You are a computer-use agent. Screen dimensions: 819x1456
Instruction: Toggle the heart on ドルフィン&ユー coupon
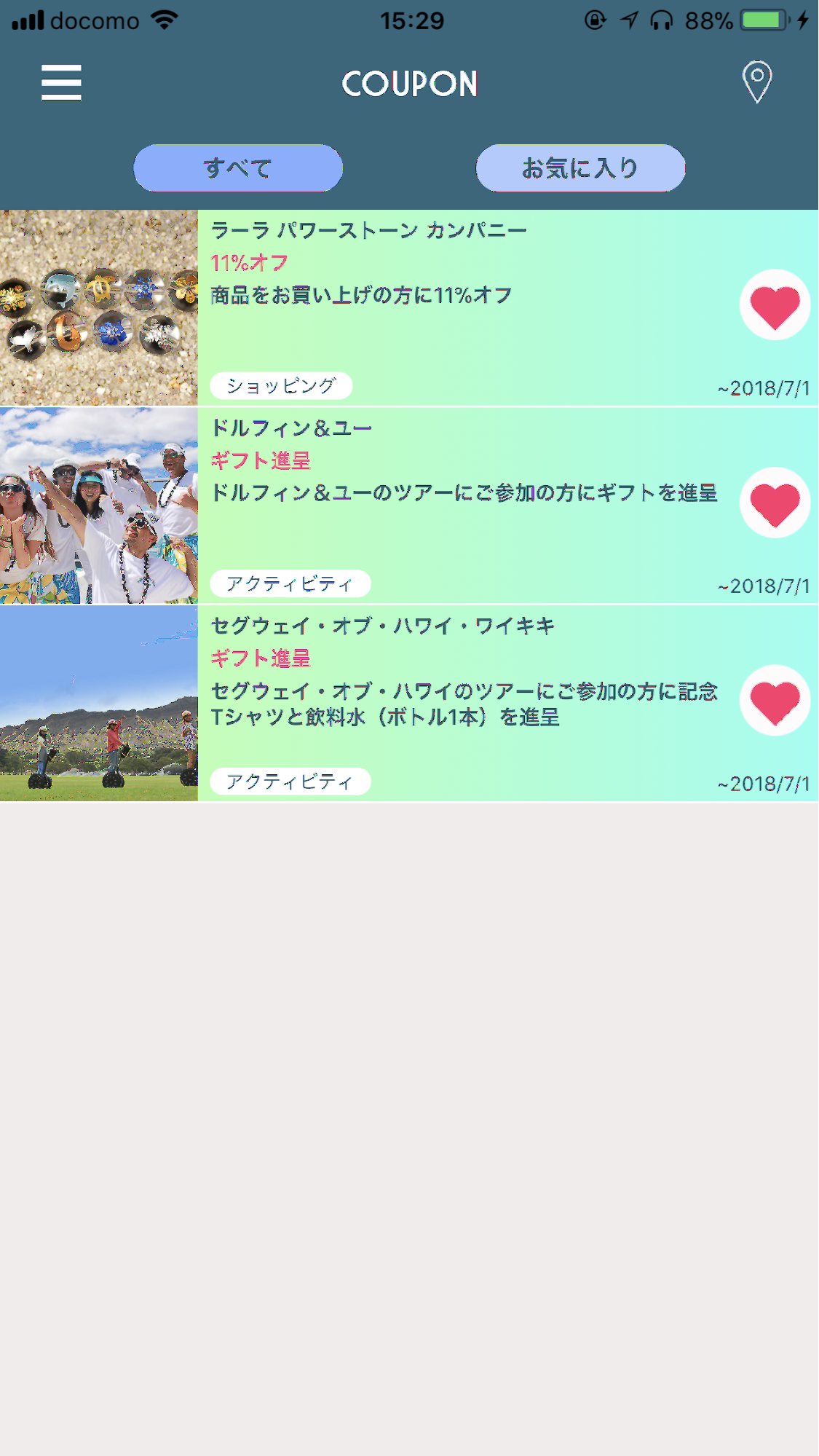[x=775, y=503]
